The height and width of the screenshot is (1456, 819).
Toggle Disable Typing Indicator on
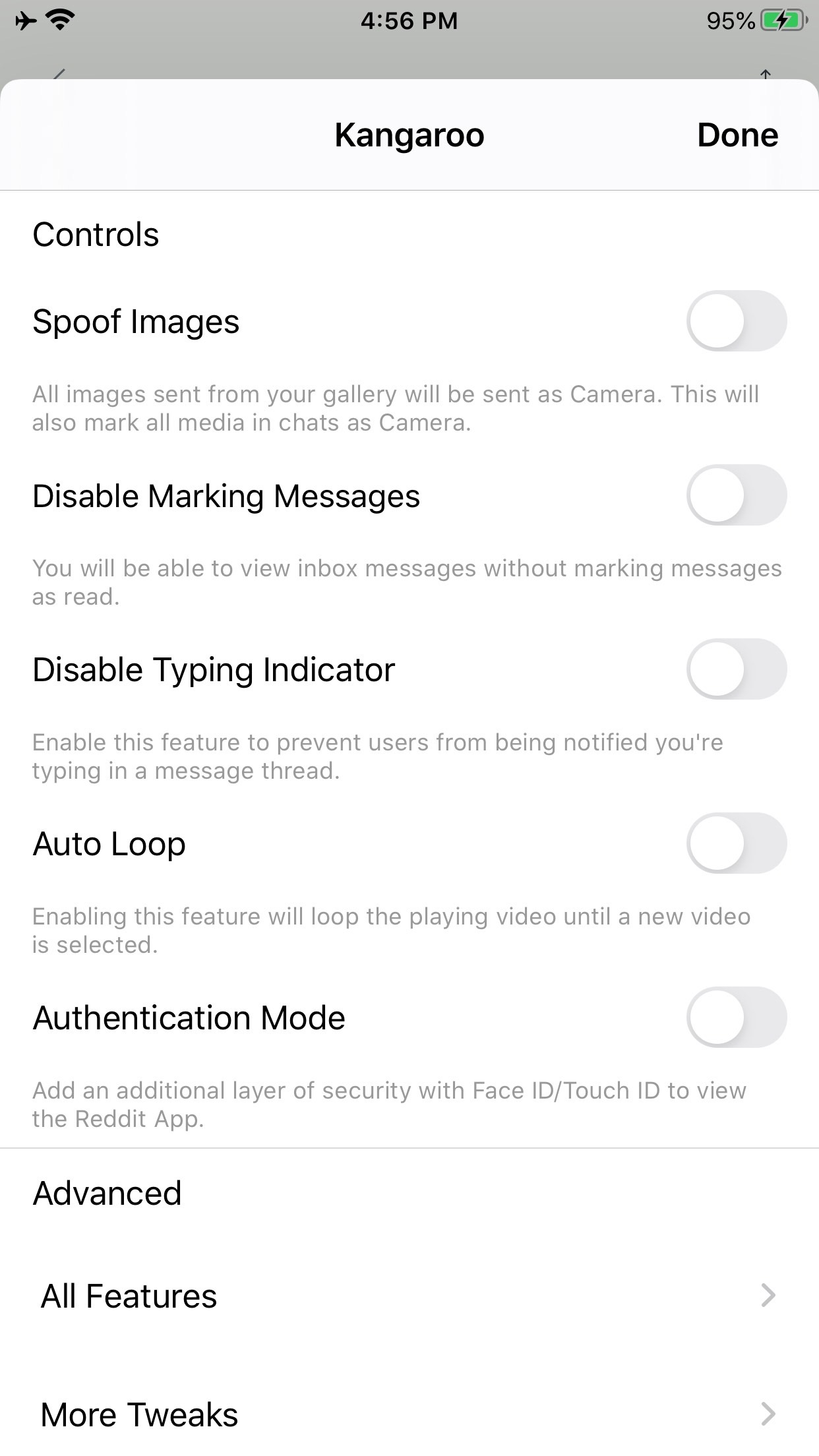(737, 669)
